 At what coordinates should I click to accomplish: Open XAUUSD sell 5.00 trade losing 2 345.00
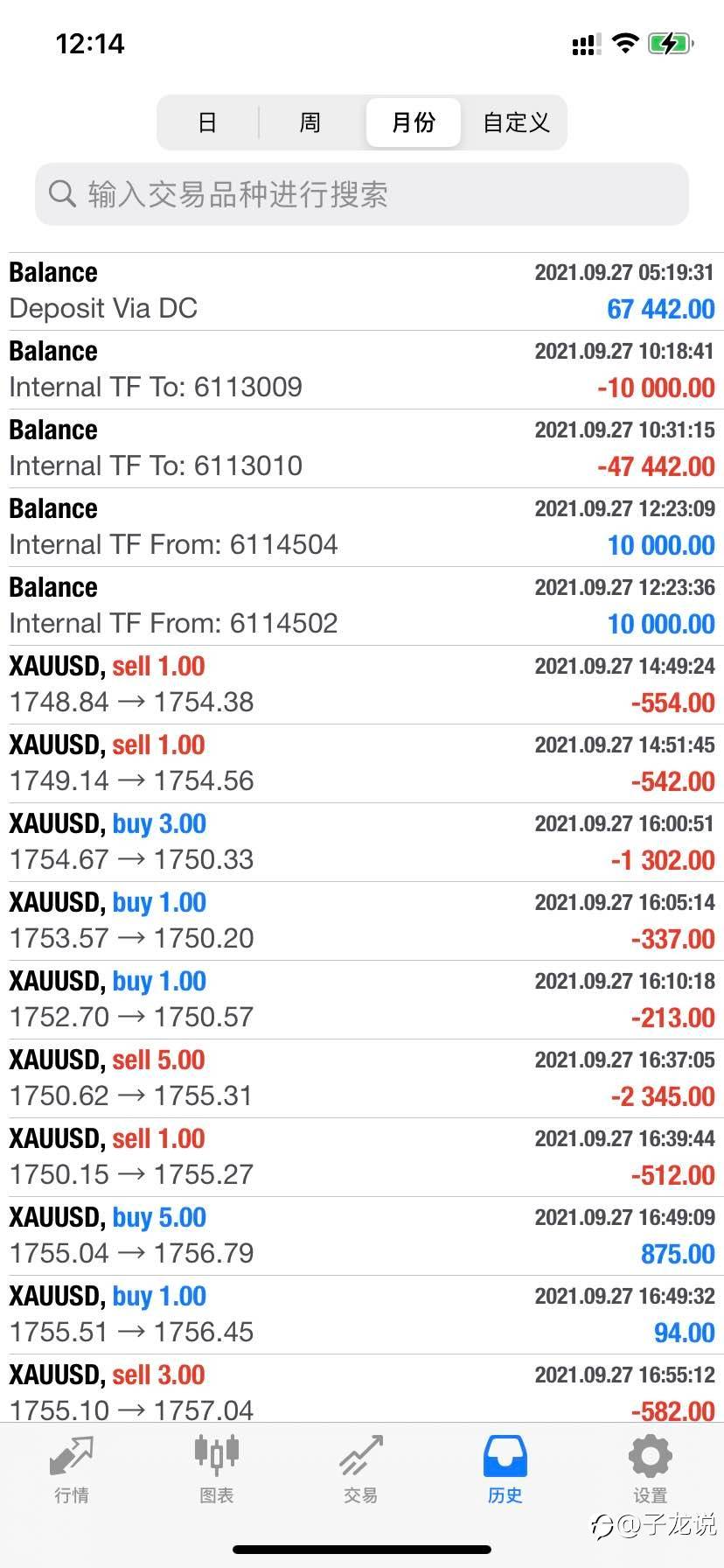pos(362,1079)
